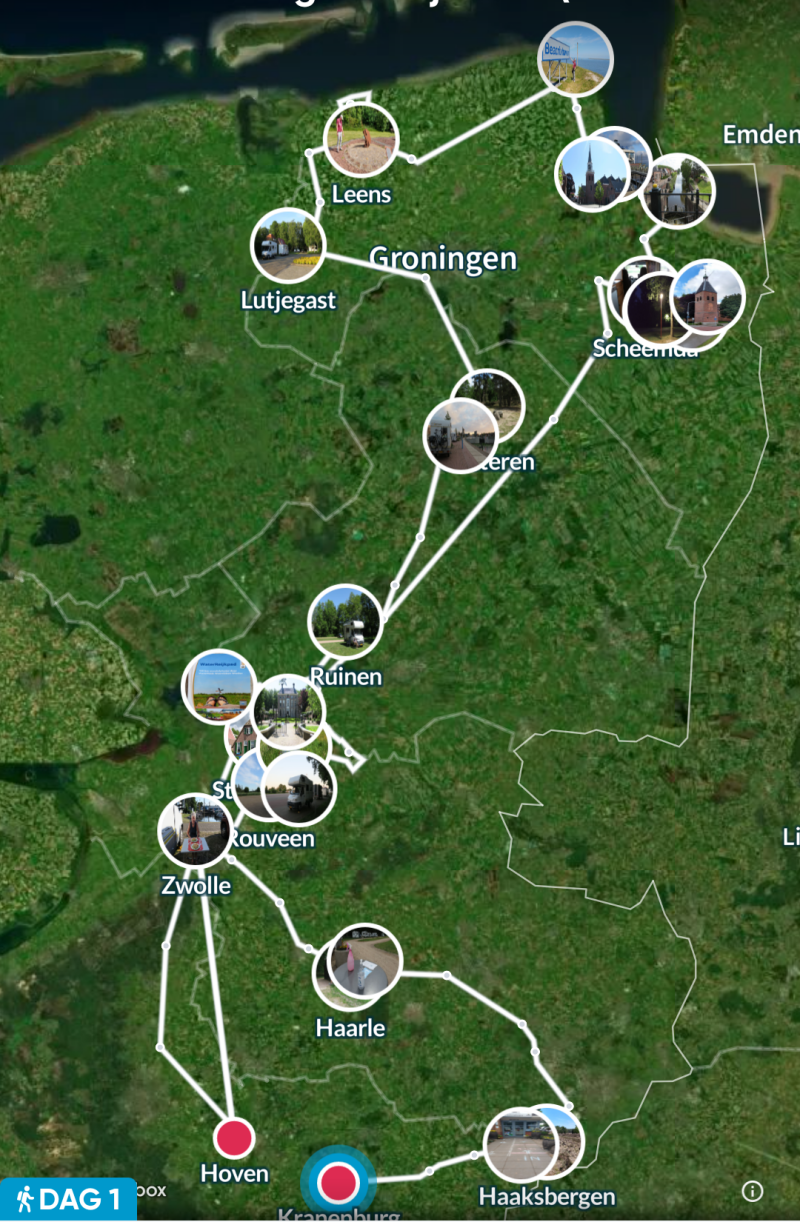The width and height of the screenshot is (800, 1222).
Task: Open the Leens photo marker
Action: click(361, 140)
